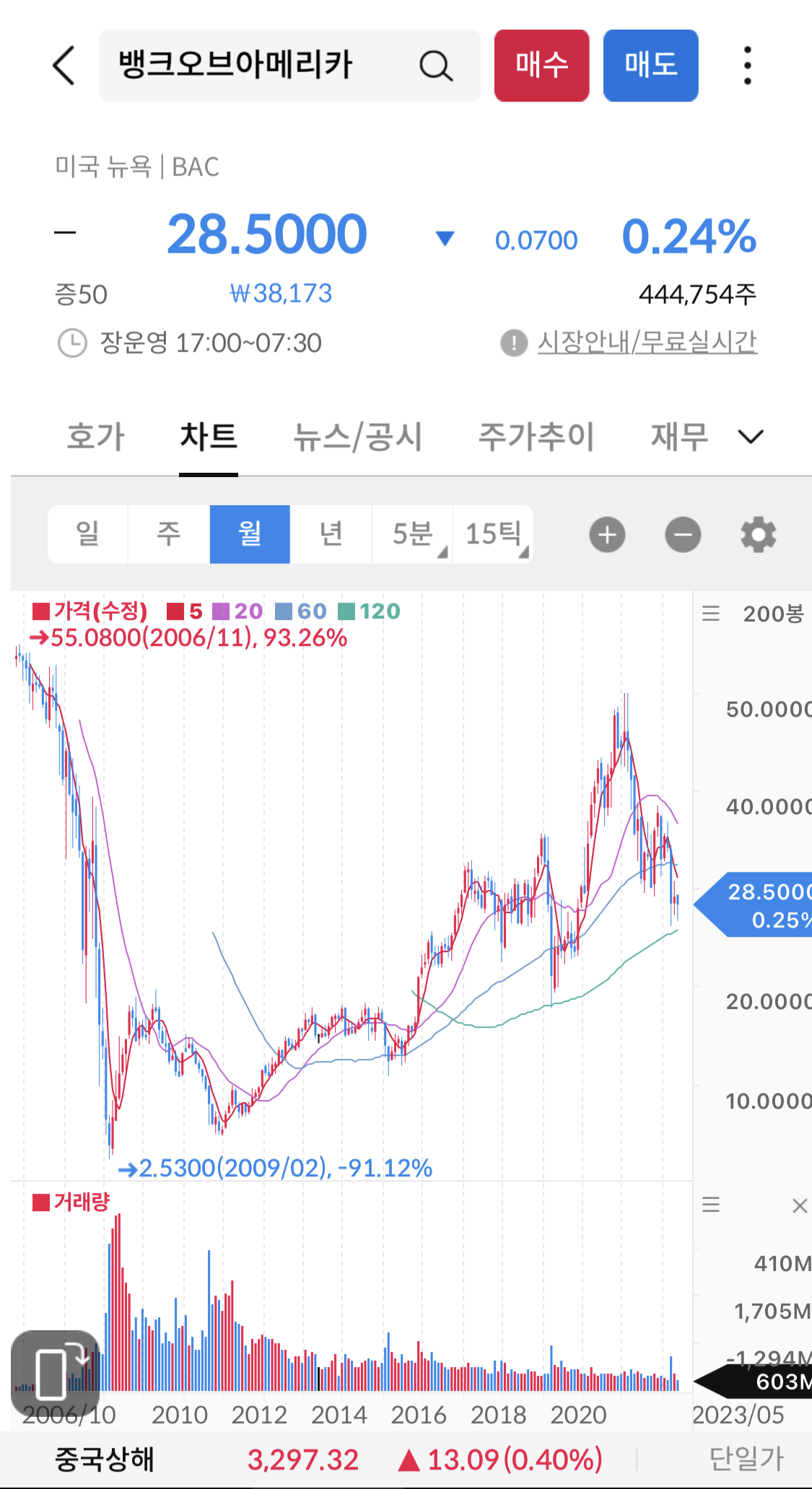This screenshot has height=1489, width=812.
Task: Zoom in on the chart using plus icon
Action: point(606,534)
